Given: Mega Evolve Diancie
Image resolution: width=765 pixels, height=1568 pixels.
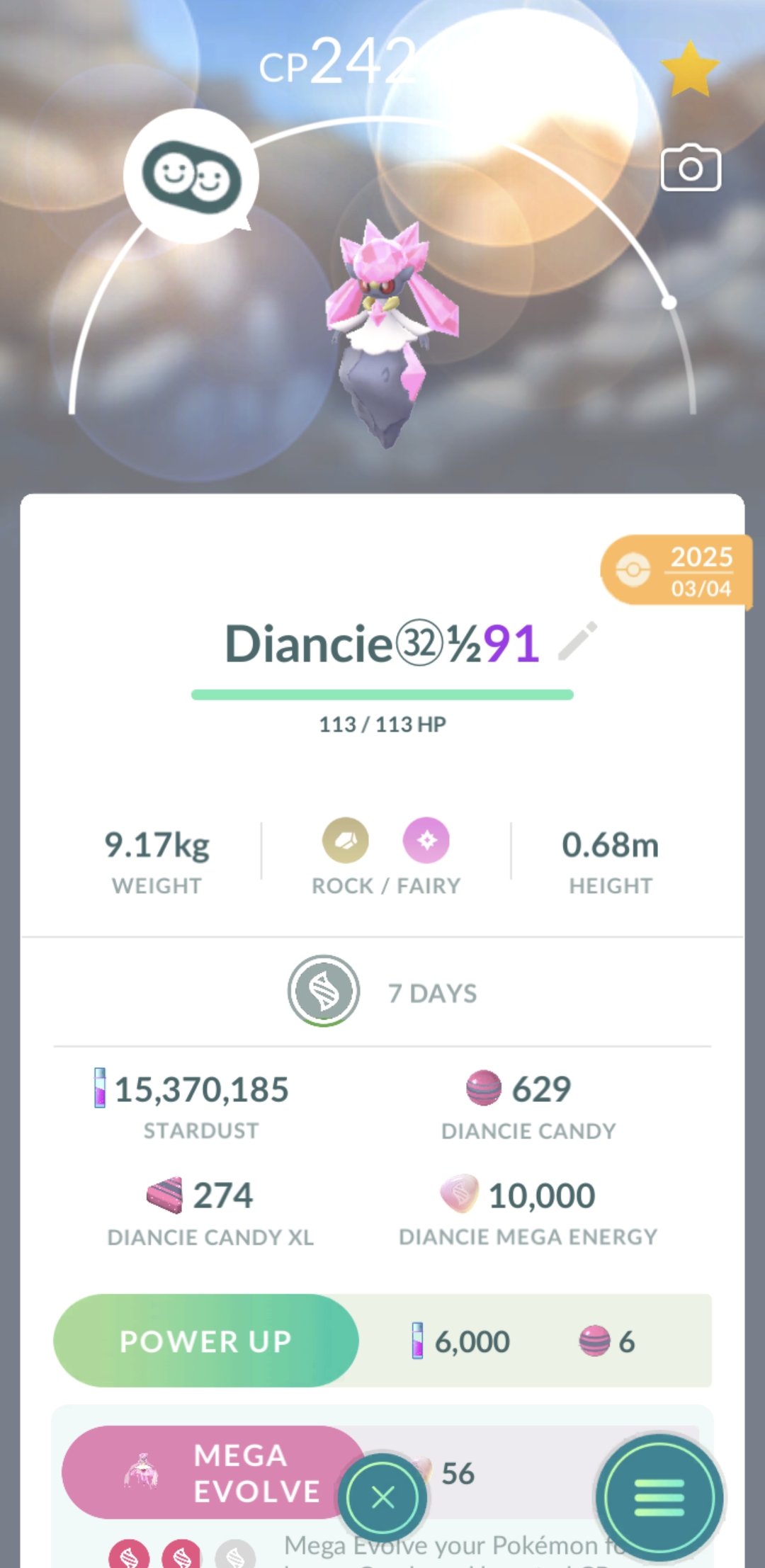Looking at the screenshot, I should coord(212,1473).
